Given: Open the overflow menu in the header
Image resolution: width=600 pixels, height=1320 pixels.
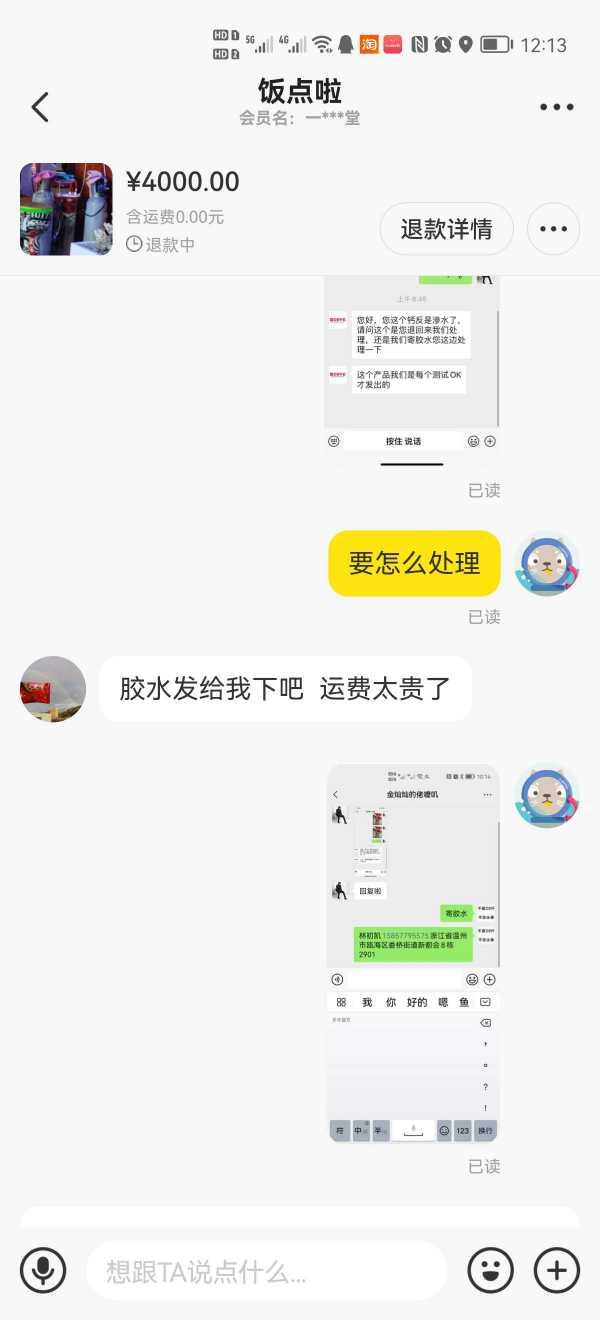Looking at the screenshot, I should point(556,107).
